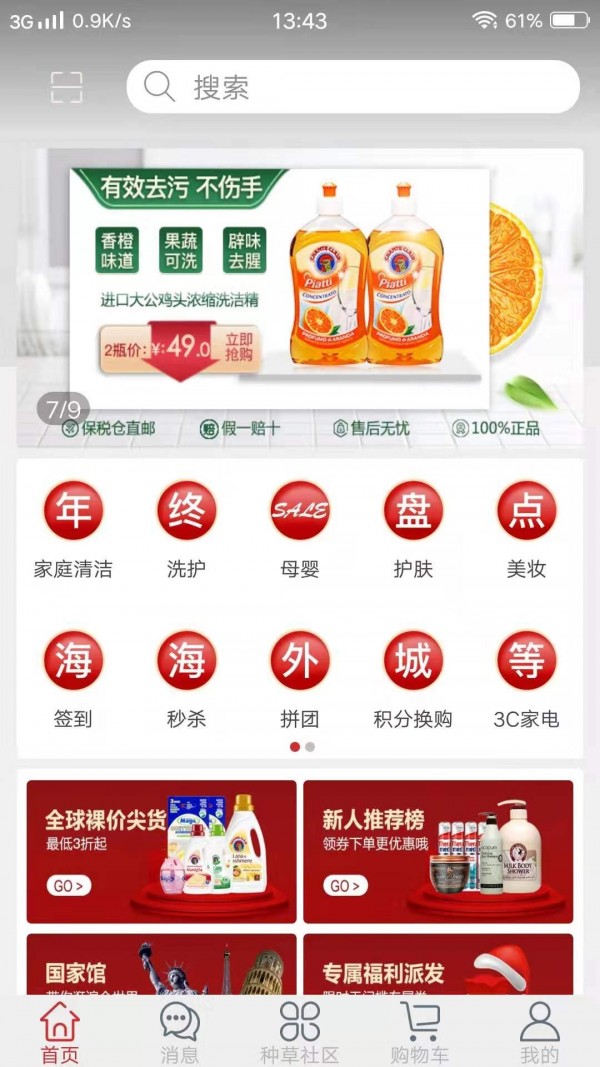Select the 护肤 category

click(x=413, y=528)
